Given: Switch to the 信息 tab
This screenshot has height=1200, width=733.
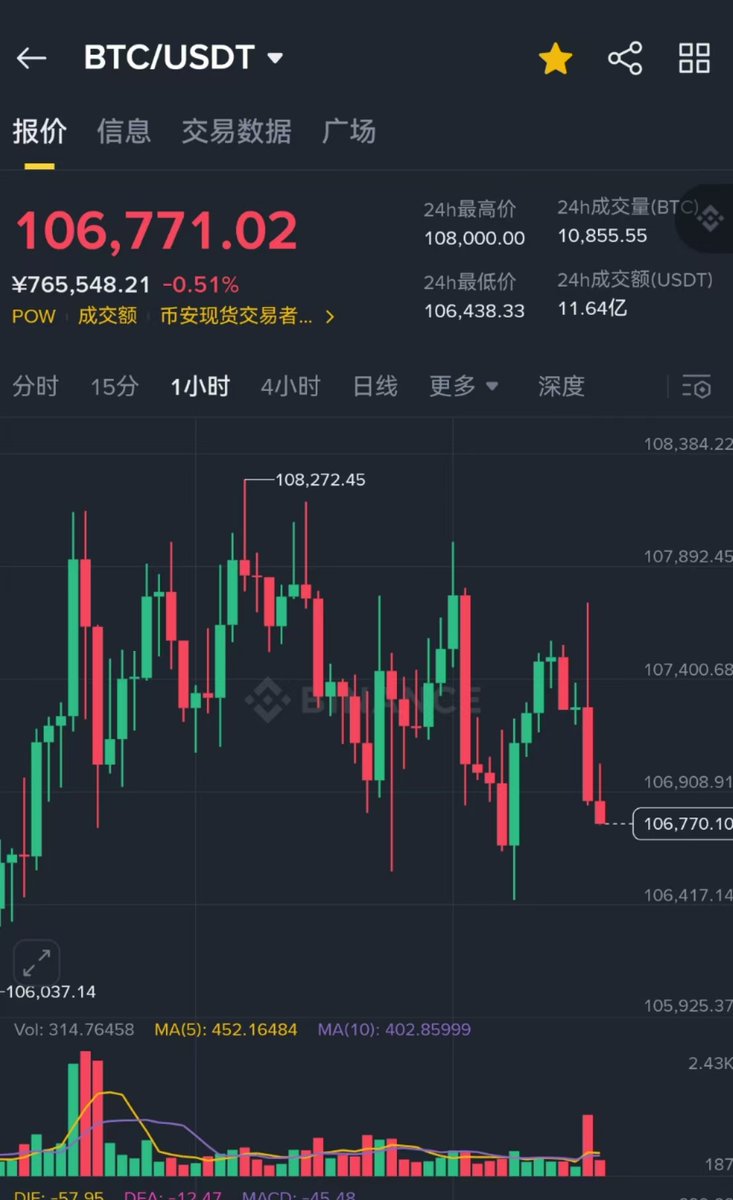Looking at the screenshot, I should point(124,131).
